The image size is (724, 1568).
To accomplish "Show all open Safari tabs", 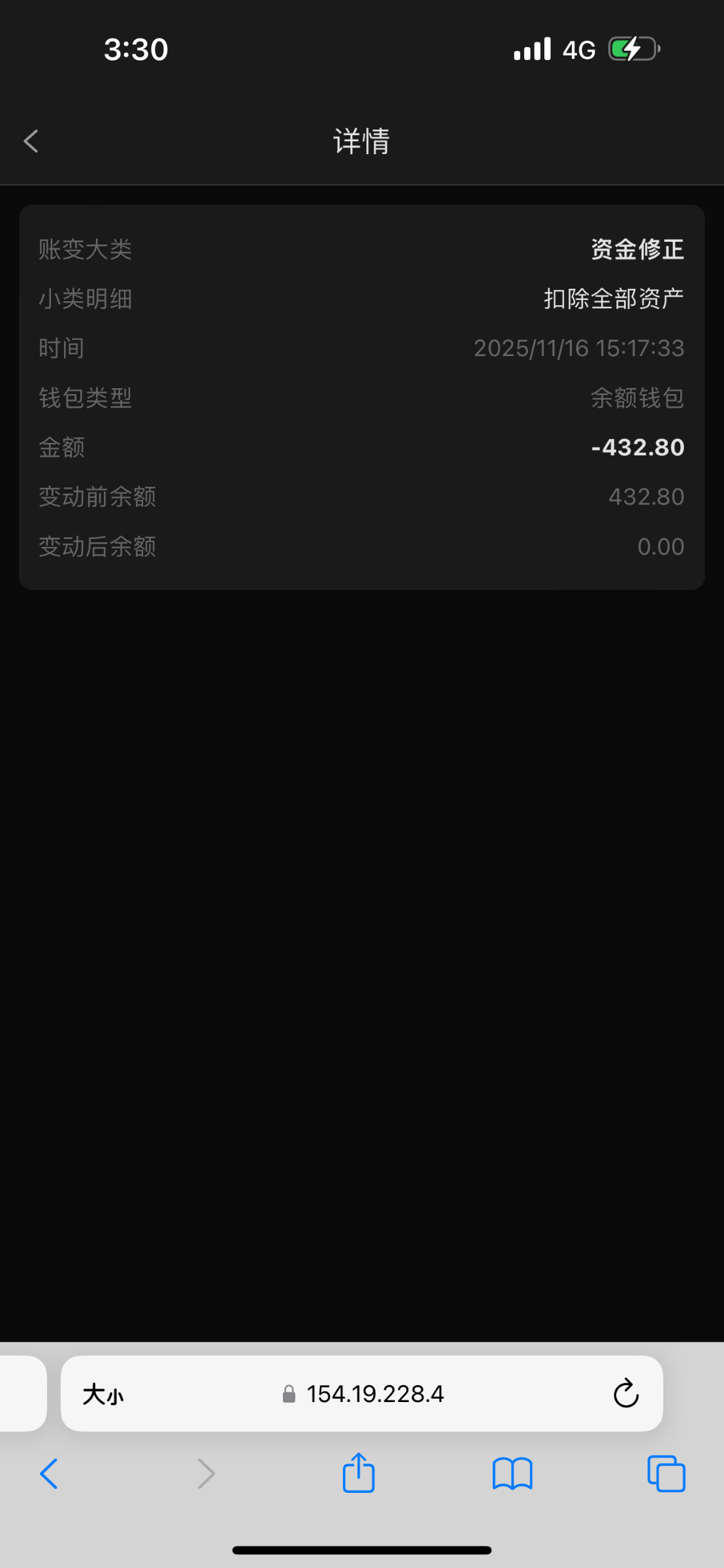I will 666,1474.
